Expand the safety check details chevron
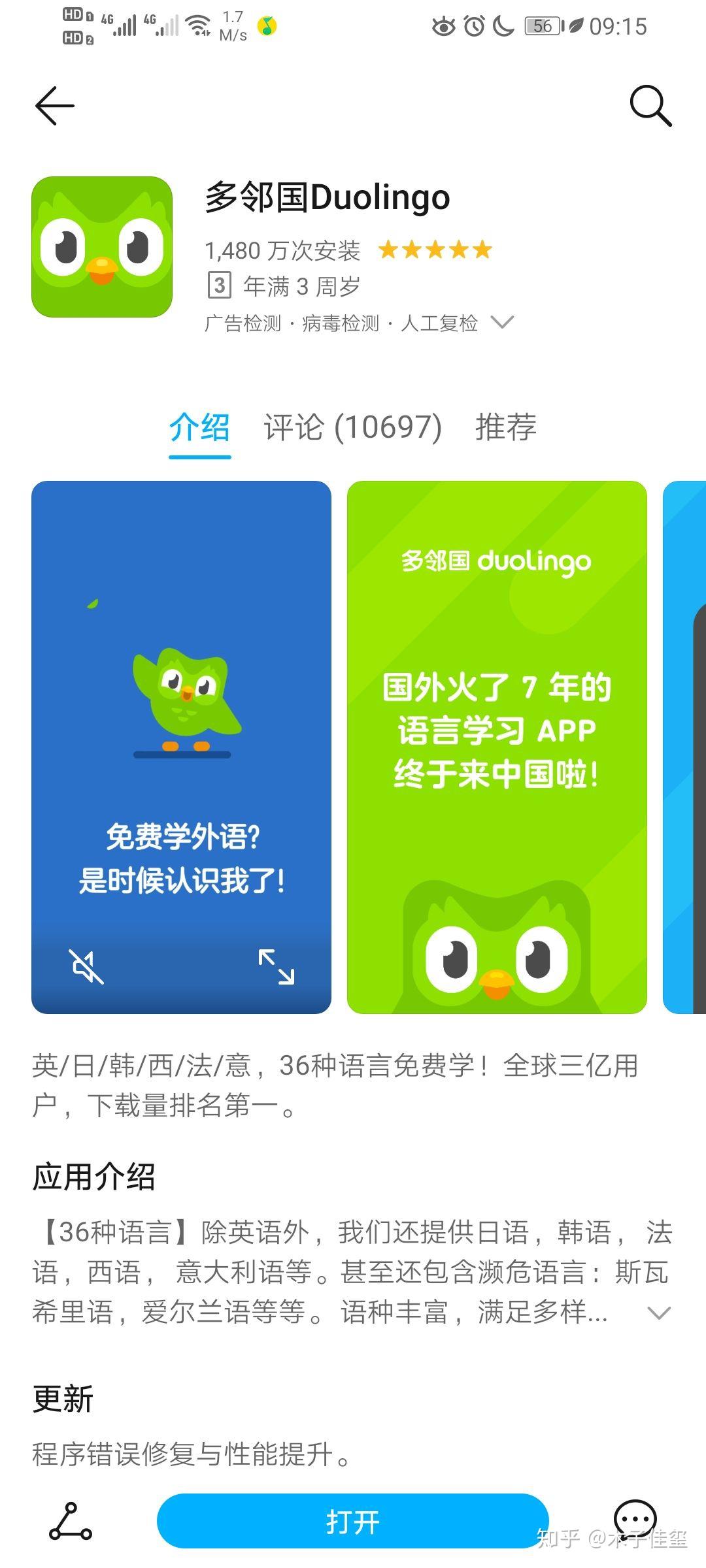The height and width of the screenshot is (1568, 706). click(x=501, y=322)
